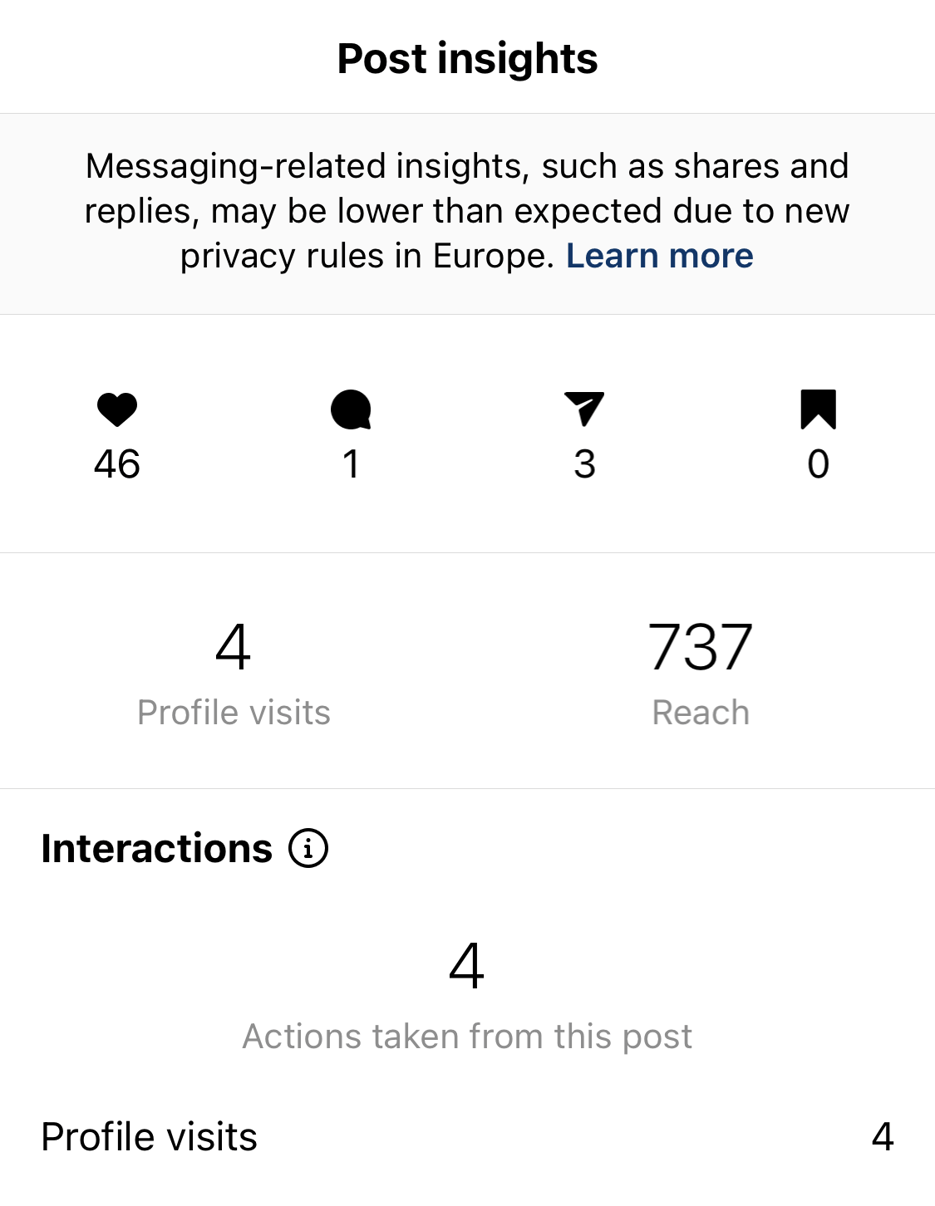Click the Reach metric showing 737
The width and height of the screenshot is (935, 1206).
click(x=700, y=670)
